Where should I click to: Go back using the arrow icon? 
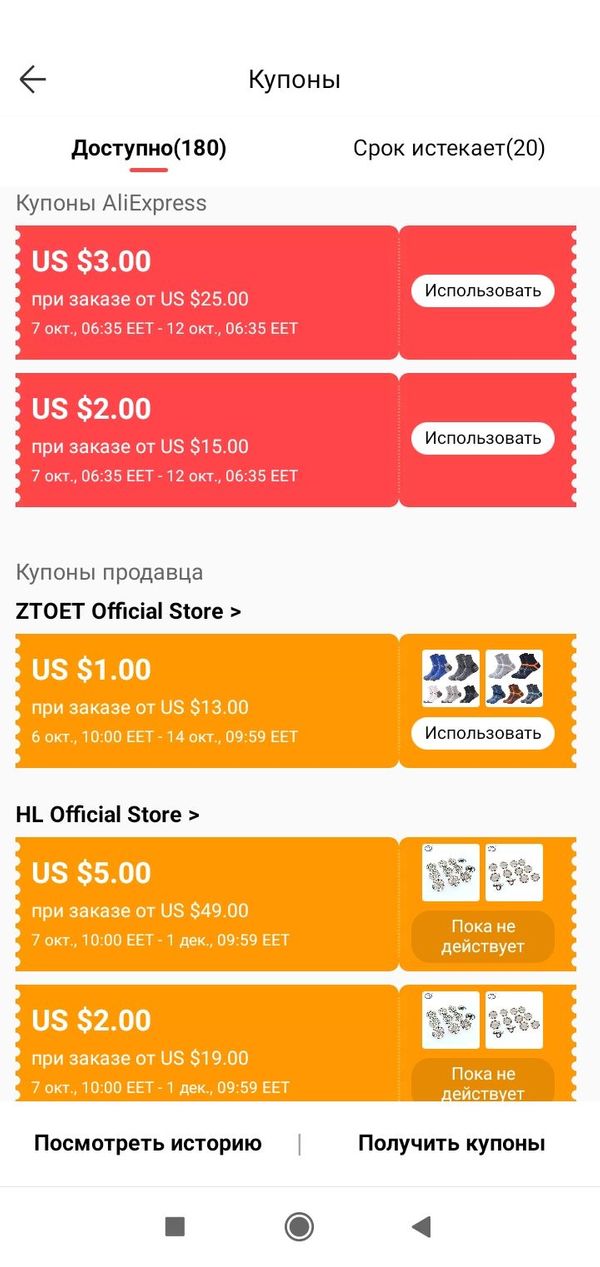(33, 80)
